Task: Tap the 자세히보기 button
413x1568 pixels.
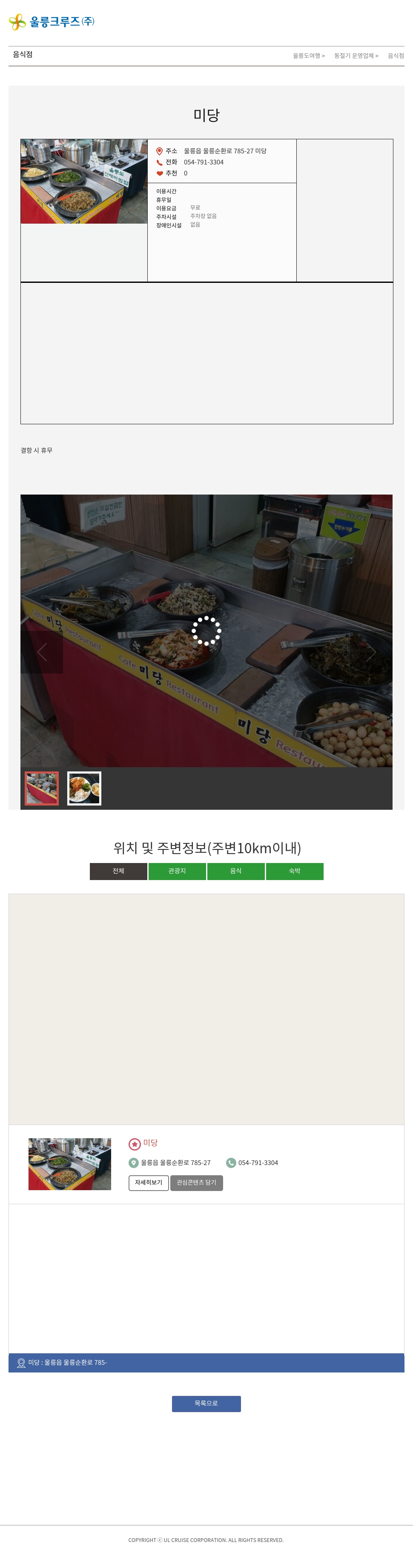Action: point(149,1182)
